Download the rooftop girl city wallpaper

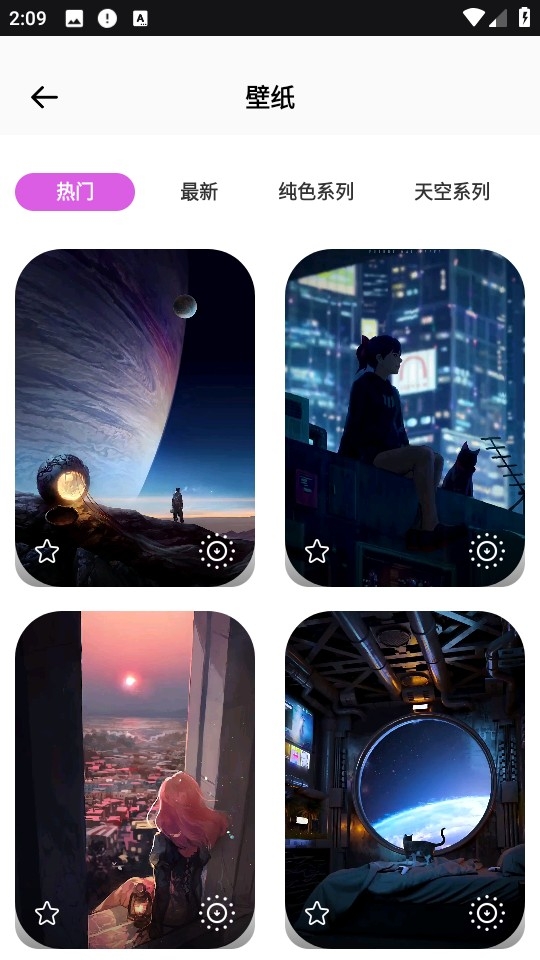point(487,551)
